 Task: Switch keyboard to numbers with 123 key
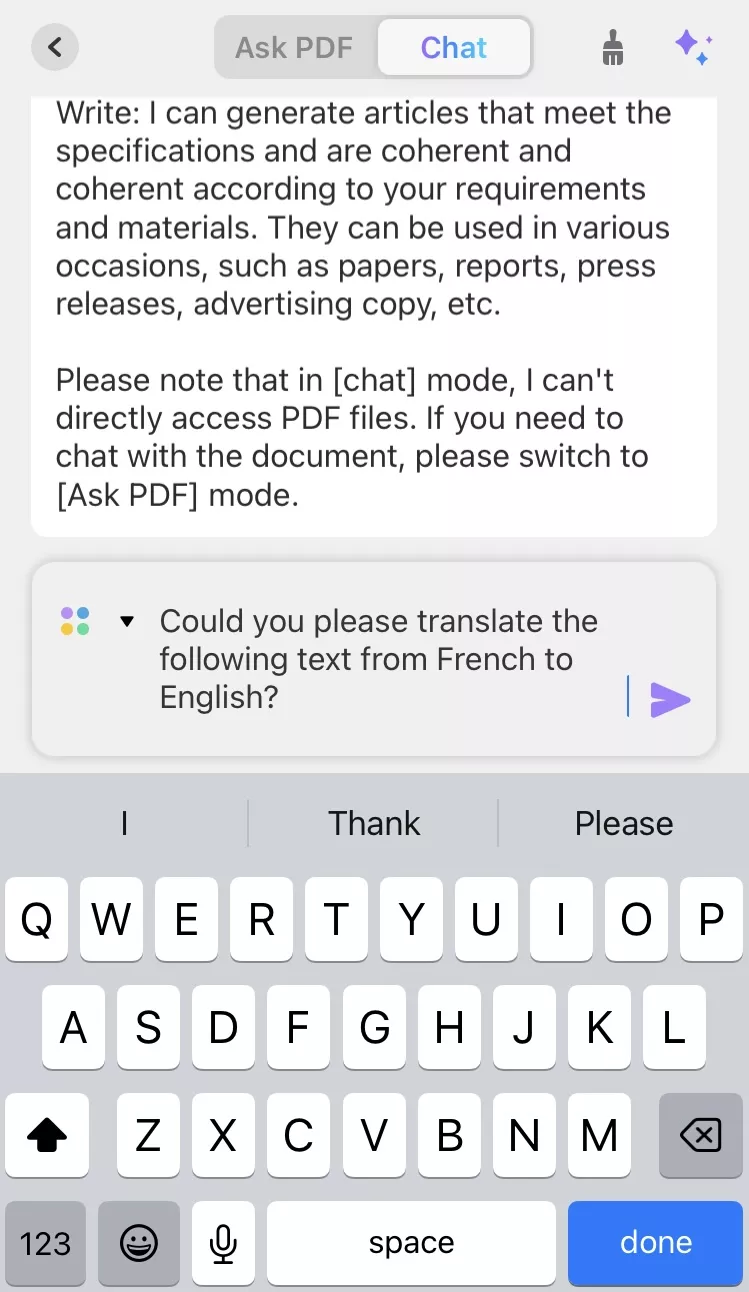click(x=45, y=1243)
